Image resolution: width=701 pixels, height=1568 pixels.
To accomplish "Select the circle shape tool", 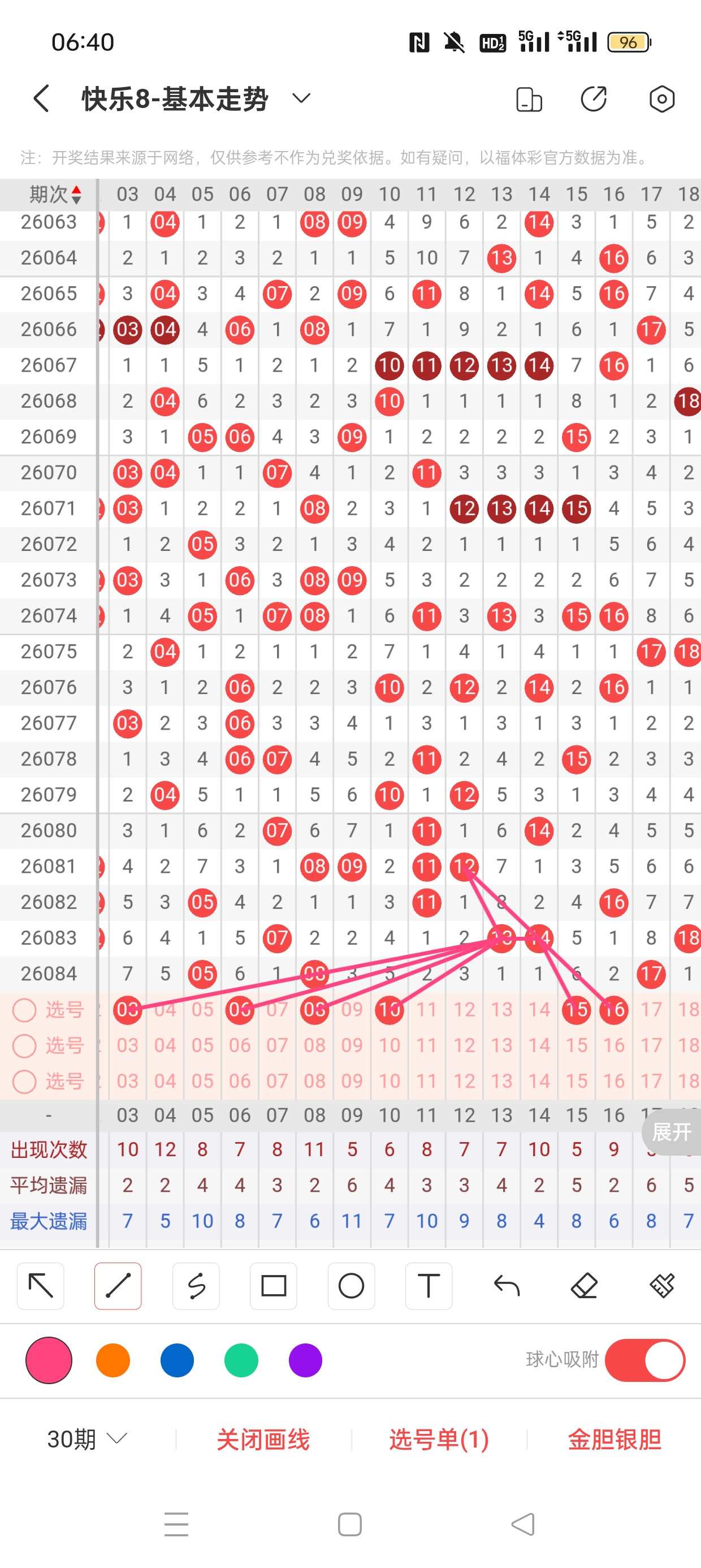I will point(351,1286).
